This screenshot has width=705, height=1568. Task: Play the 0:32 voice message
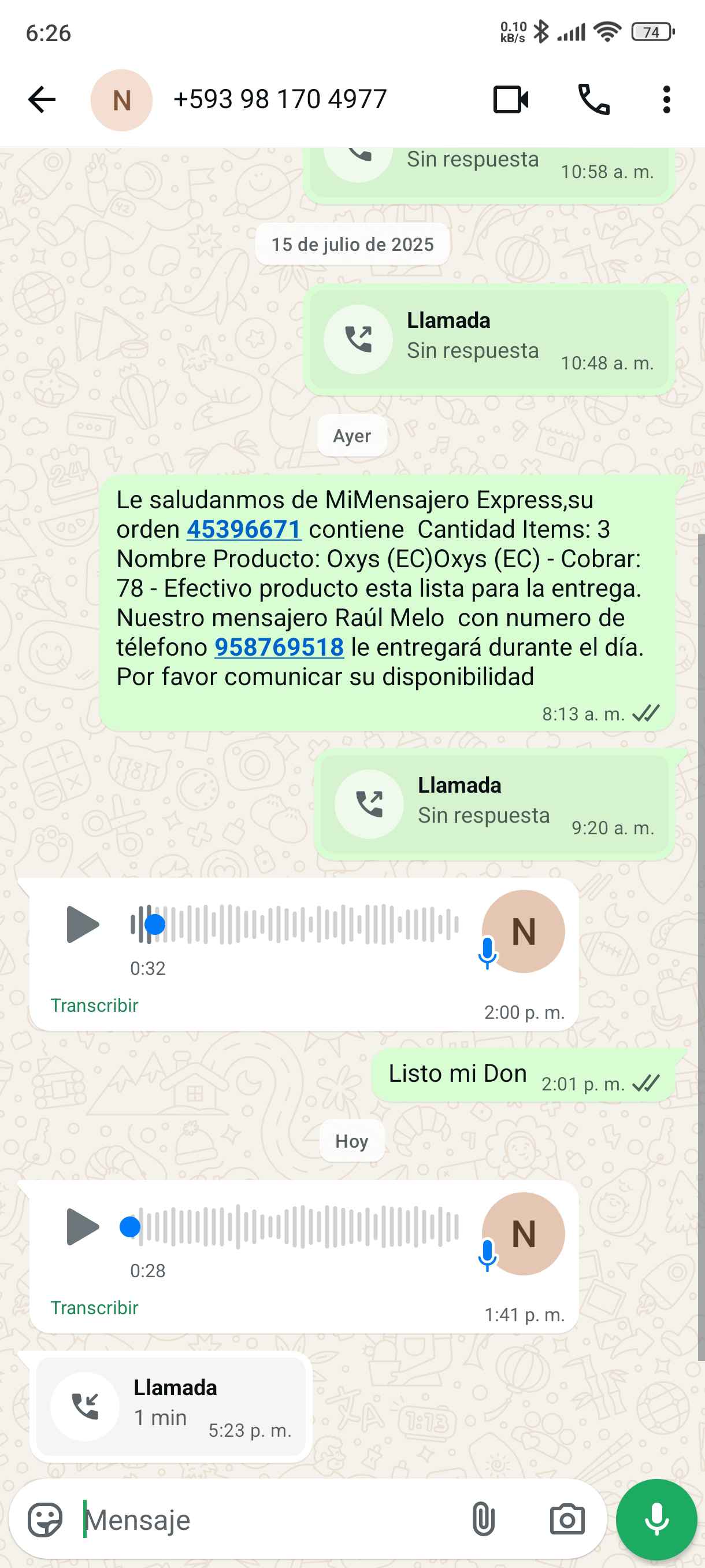[83, 924]
